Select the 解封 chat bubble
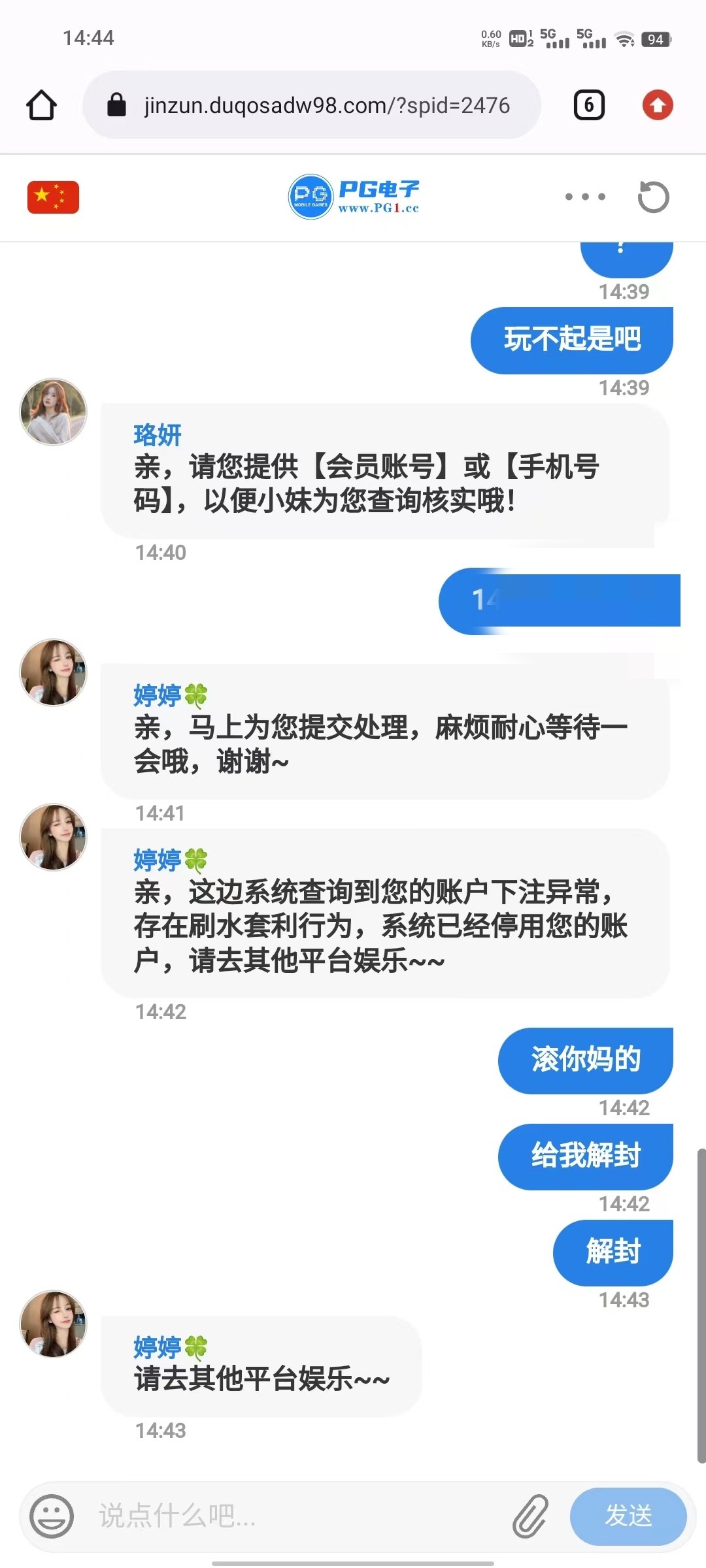The image size is (706, 1568). (x=613, y=1252)
